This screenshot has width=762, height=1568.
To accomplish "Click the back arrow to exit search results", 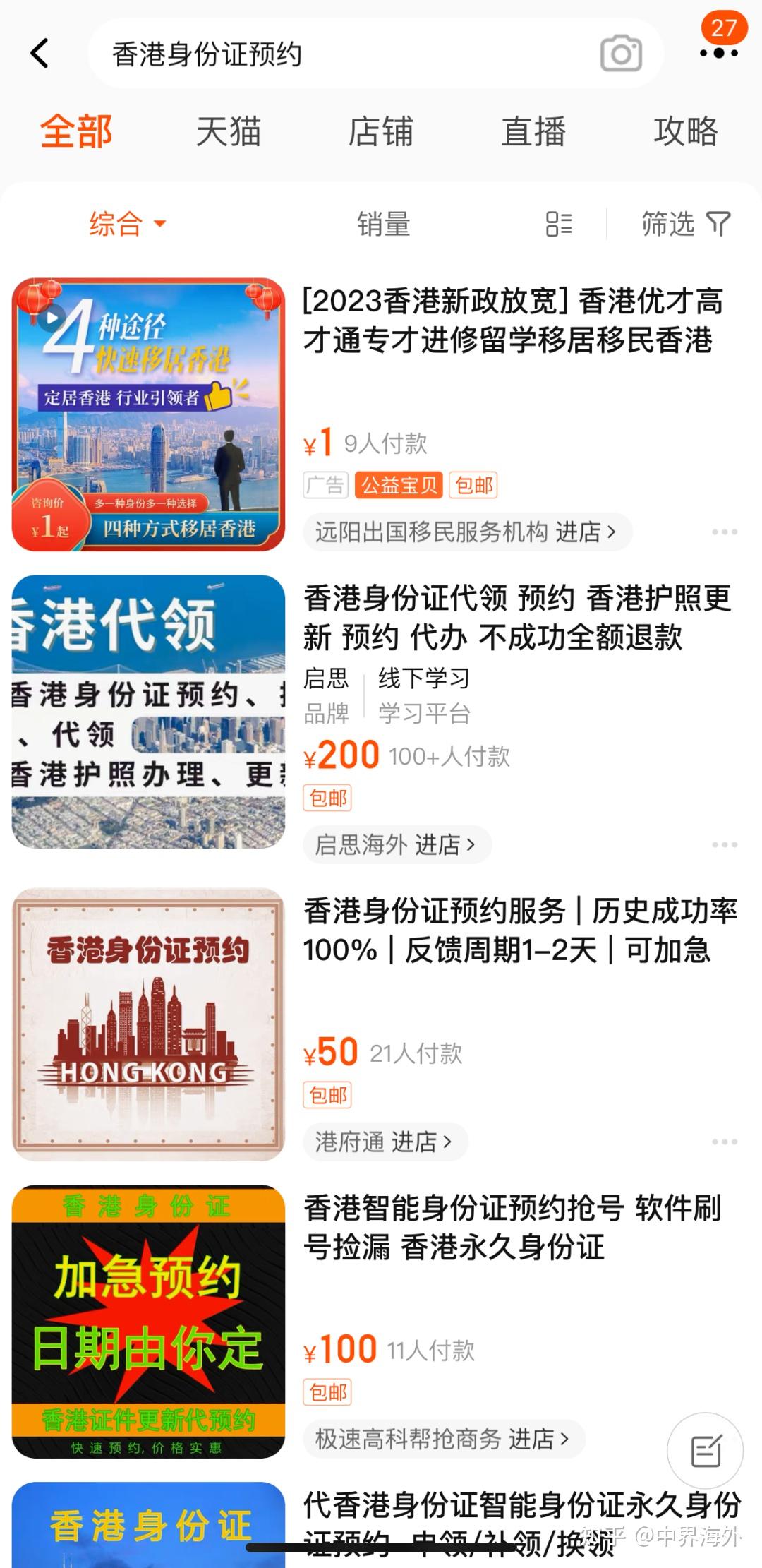I will click(40, 54).
